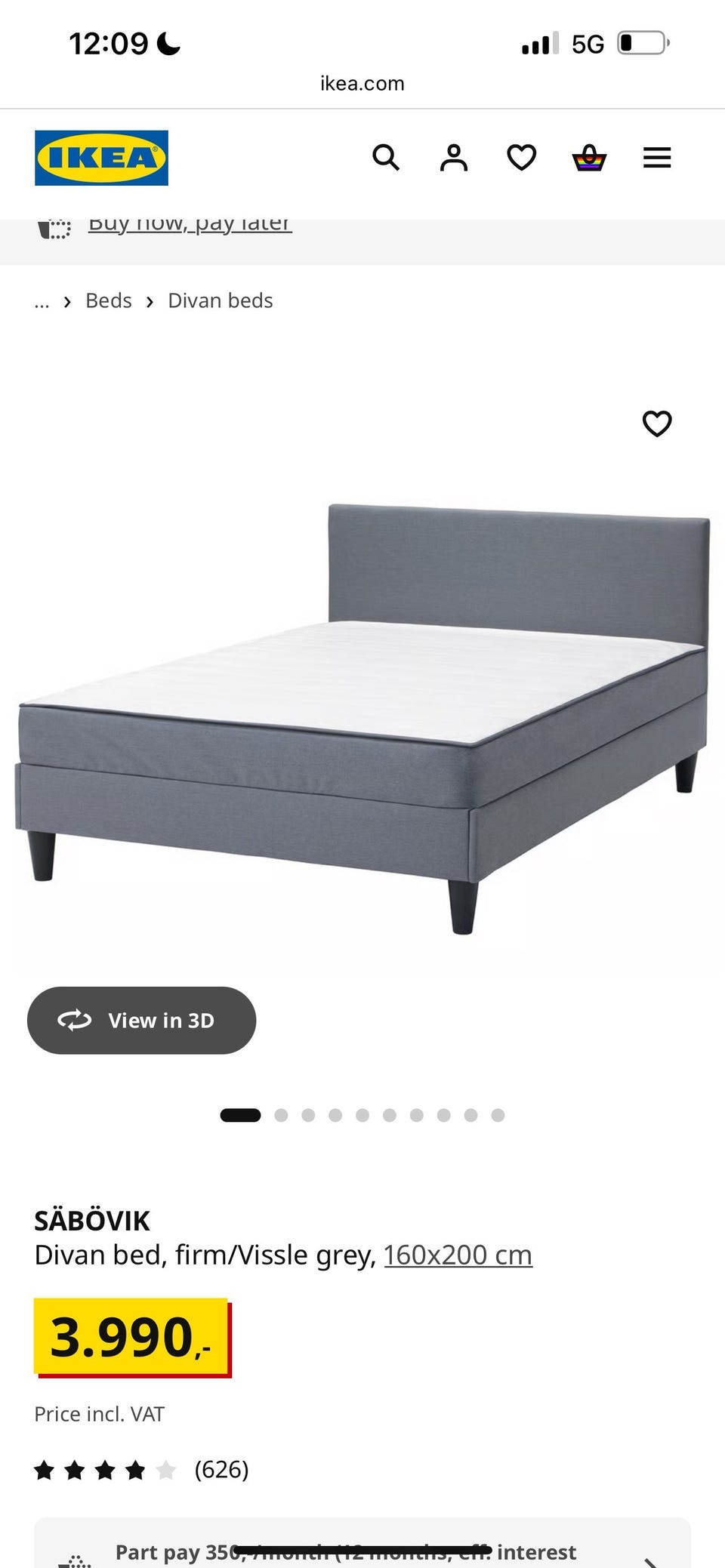Open the hamburger menu

pos(657,158)
